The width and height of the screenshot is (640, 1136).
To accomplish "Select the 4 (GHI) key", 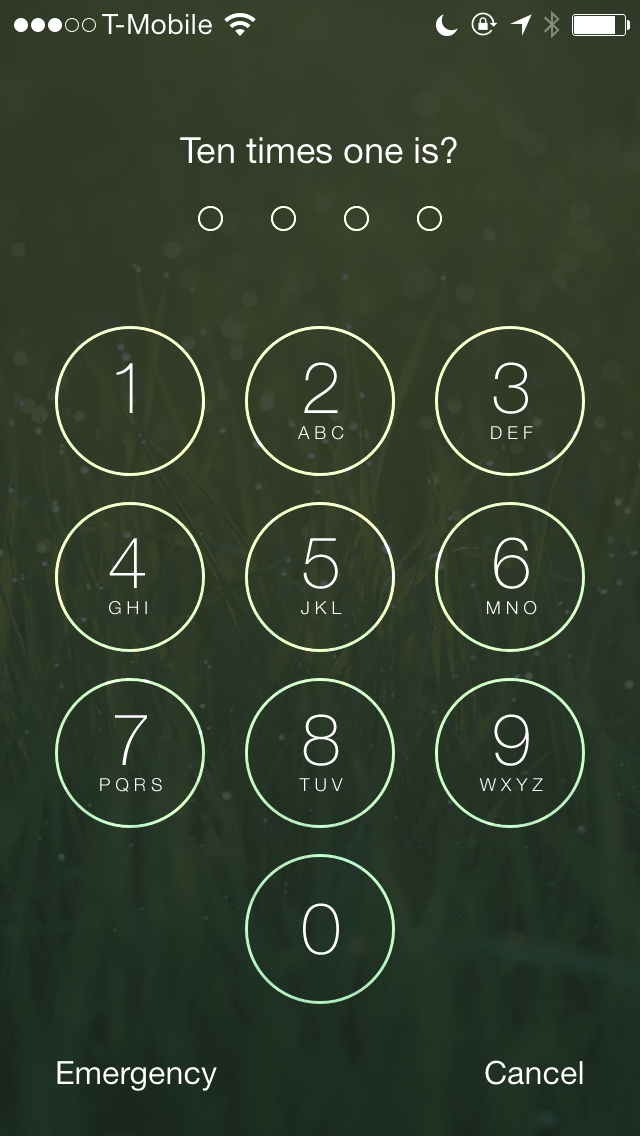I will click(x=130, y=577).
